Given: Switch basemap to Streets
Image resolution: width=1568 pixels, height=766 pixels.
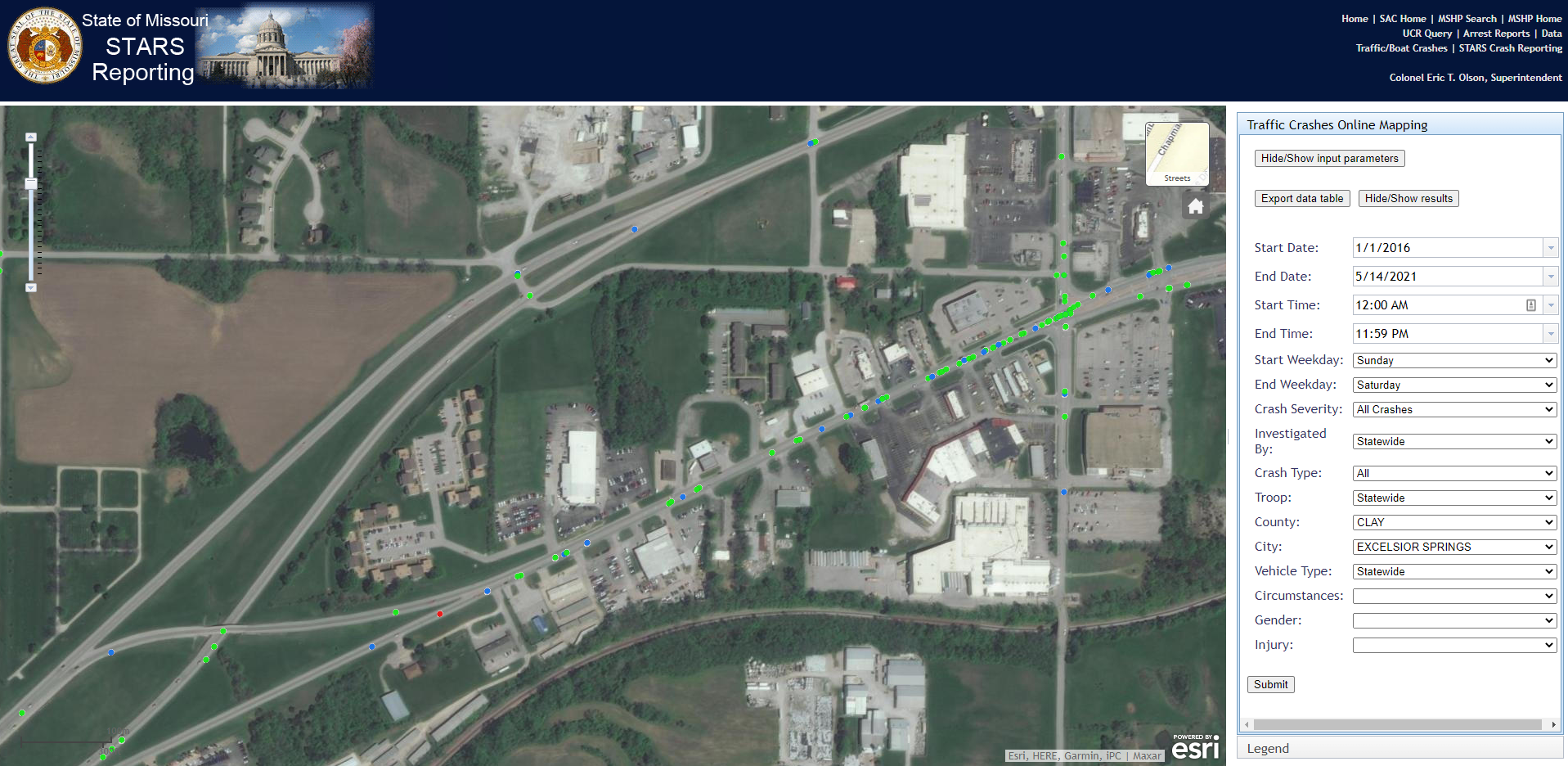Looking at the screenshot, I should click(1177, 154).
